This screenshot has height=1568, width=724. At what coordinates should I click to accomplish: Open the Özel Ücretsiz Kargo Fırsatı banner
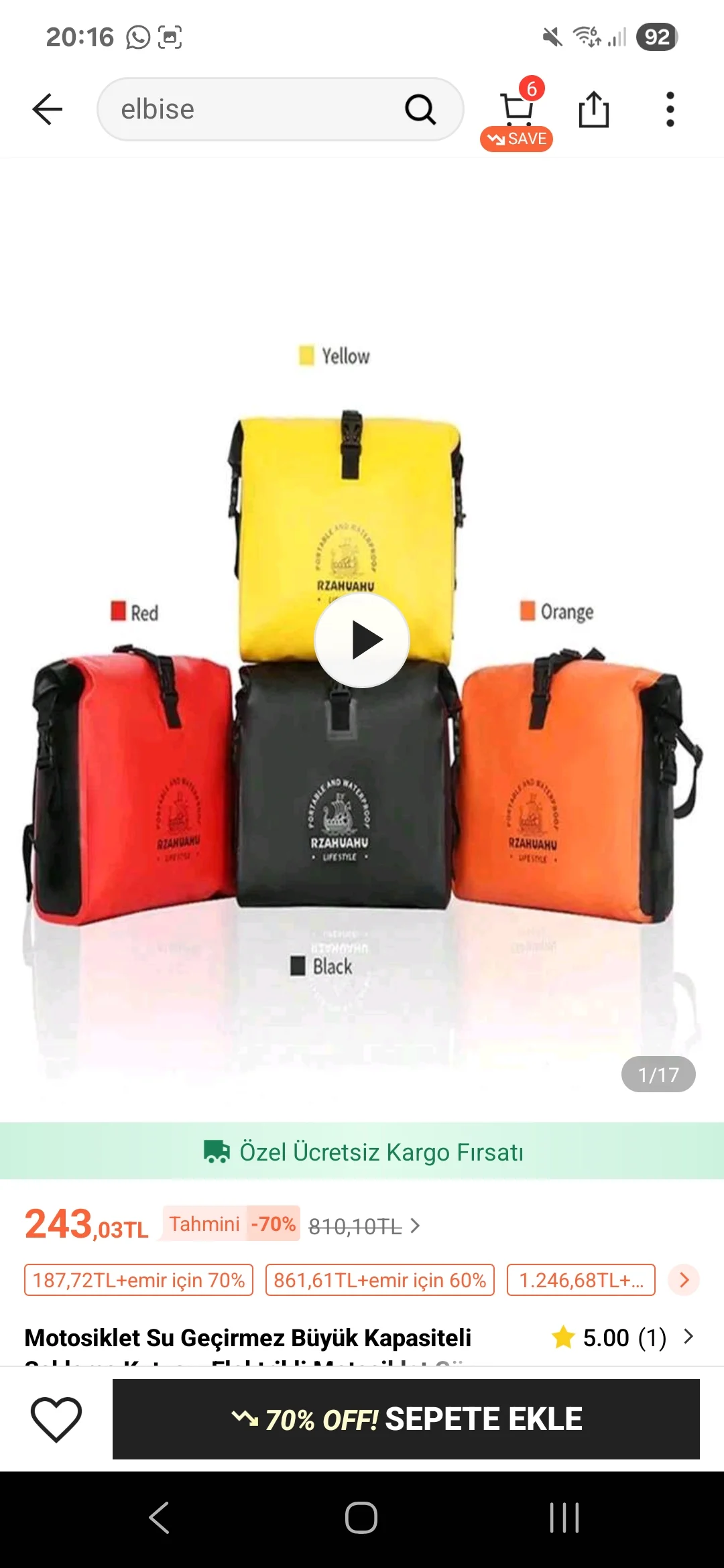click(362, 1151)
